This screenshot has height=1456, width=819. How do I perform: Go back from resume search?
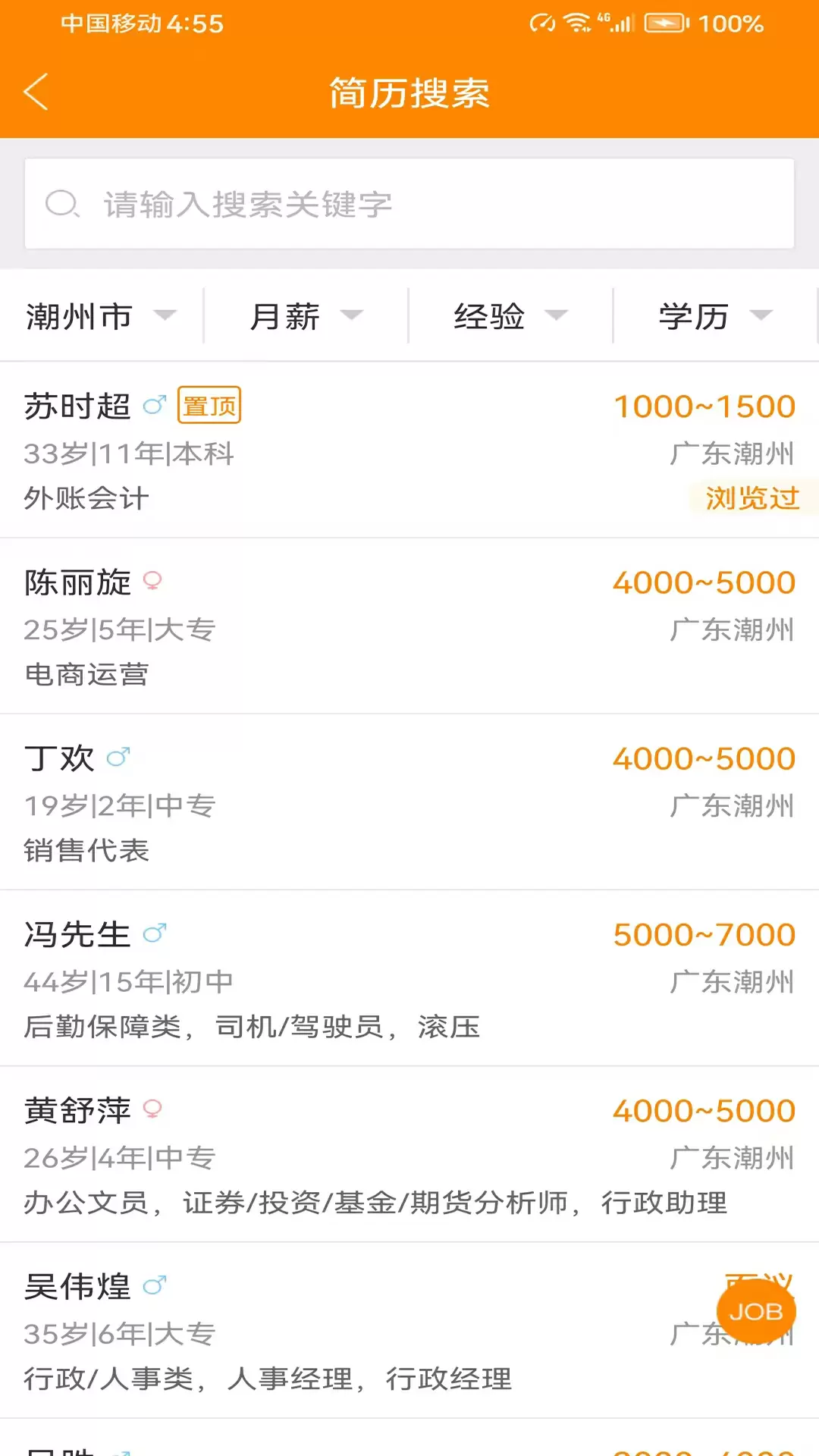coord(36,93)
